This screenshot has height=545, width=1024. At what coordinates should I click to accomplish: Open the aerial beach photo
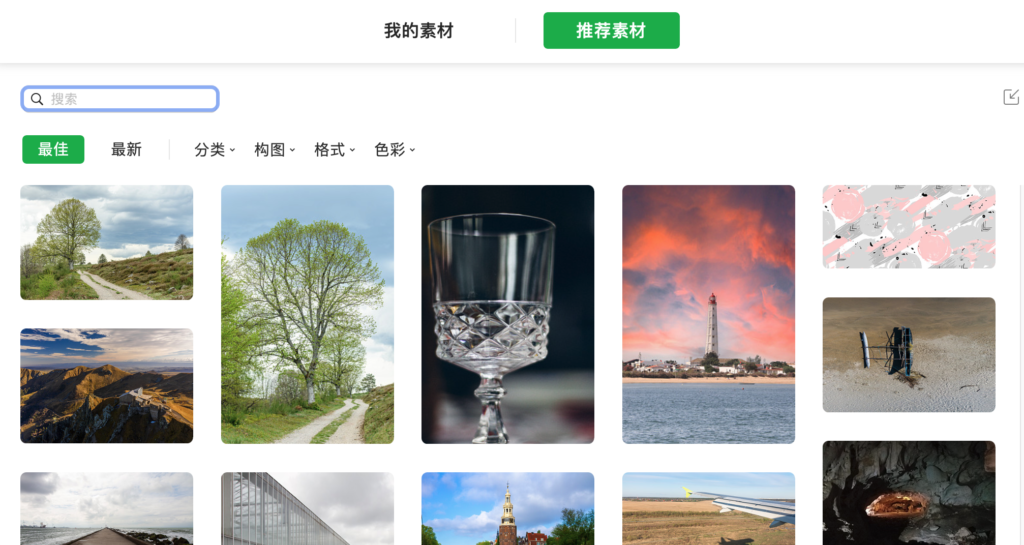(908, 354)
